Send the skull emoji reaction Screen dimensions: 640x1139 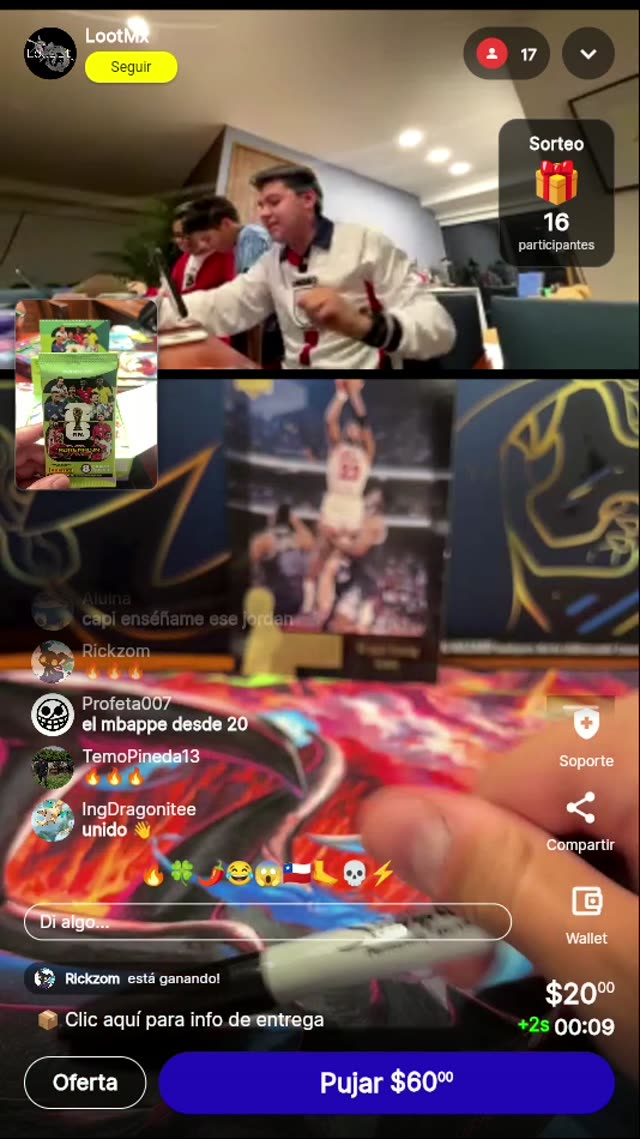355,875
